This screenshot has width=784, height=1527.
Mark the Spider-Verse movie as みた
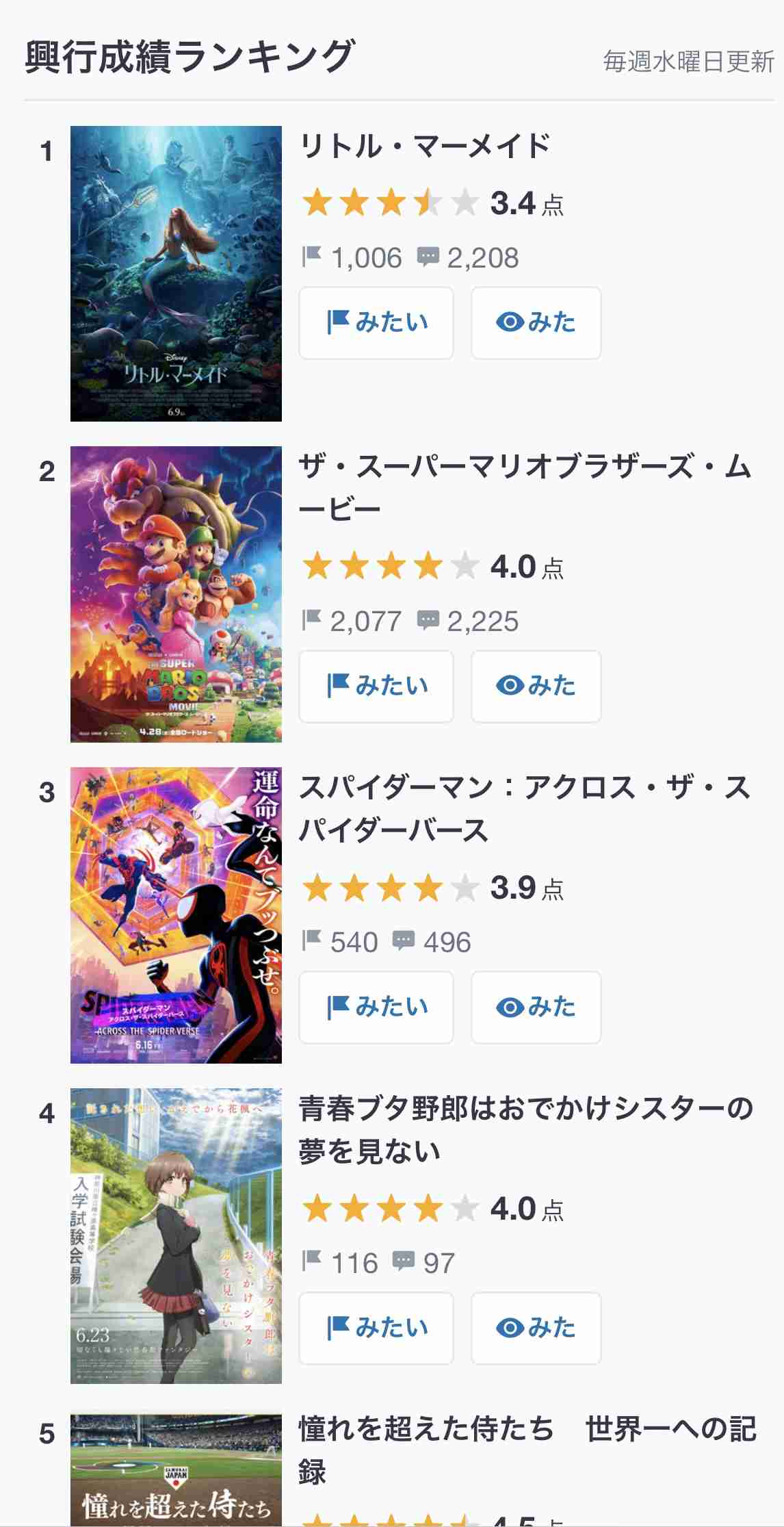536,1008
